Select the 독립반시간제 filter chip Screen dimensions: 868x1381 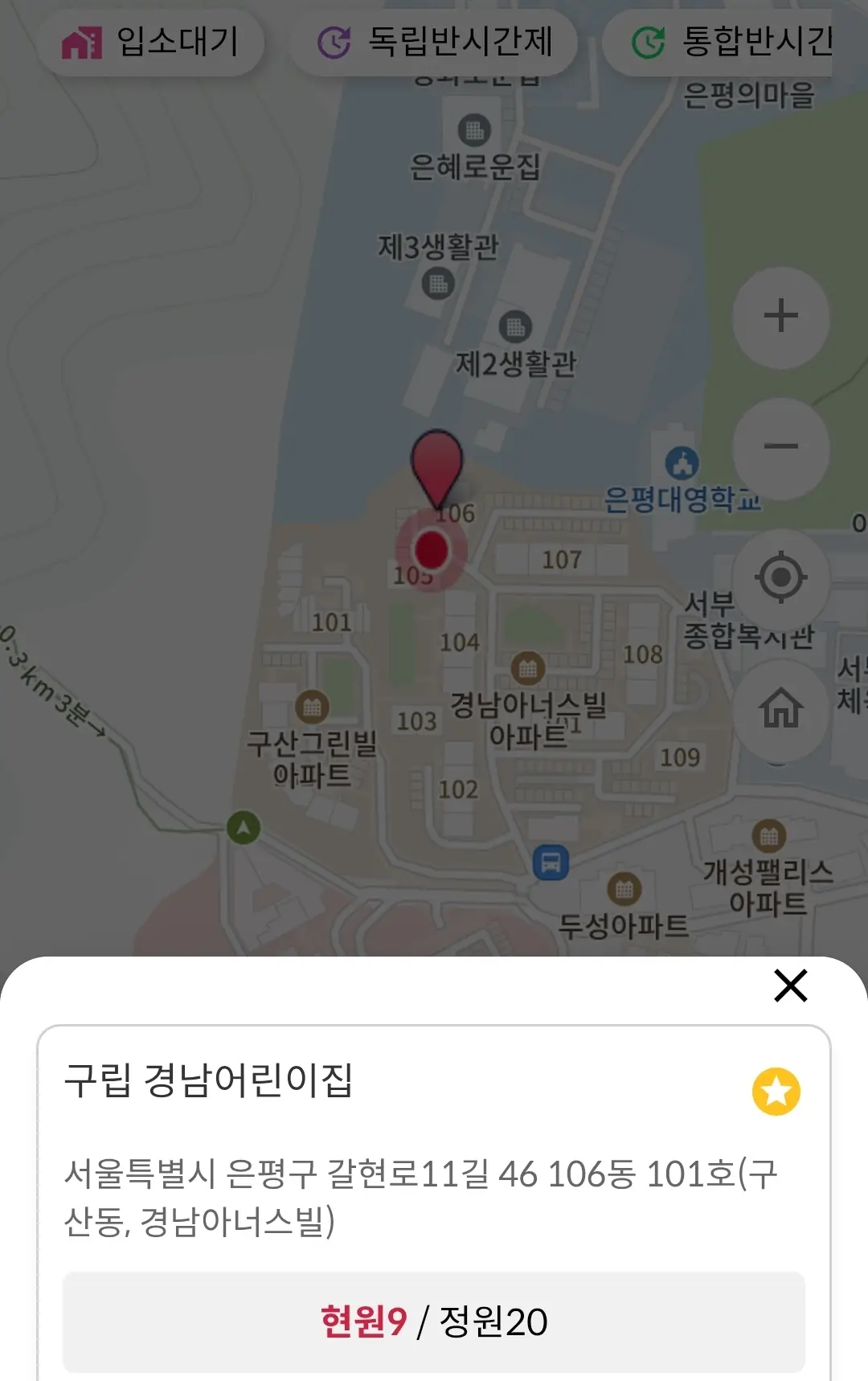coord(435,42)
